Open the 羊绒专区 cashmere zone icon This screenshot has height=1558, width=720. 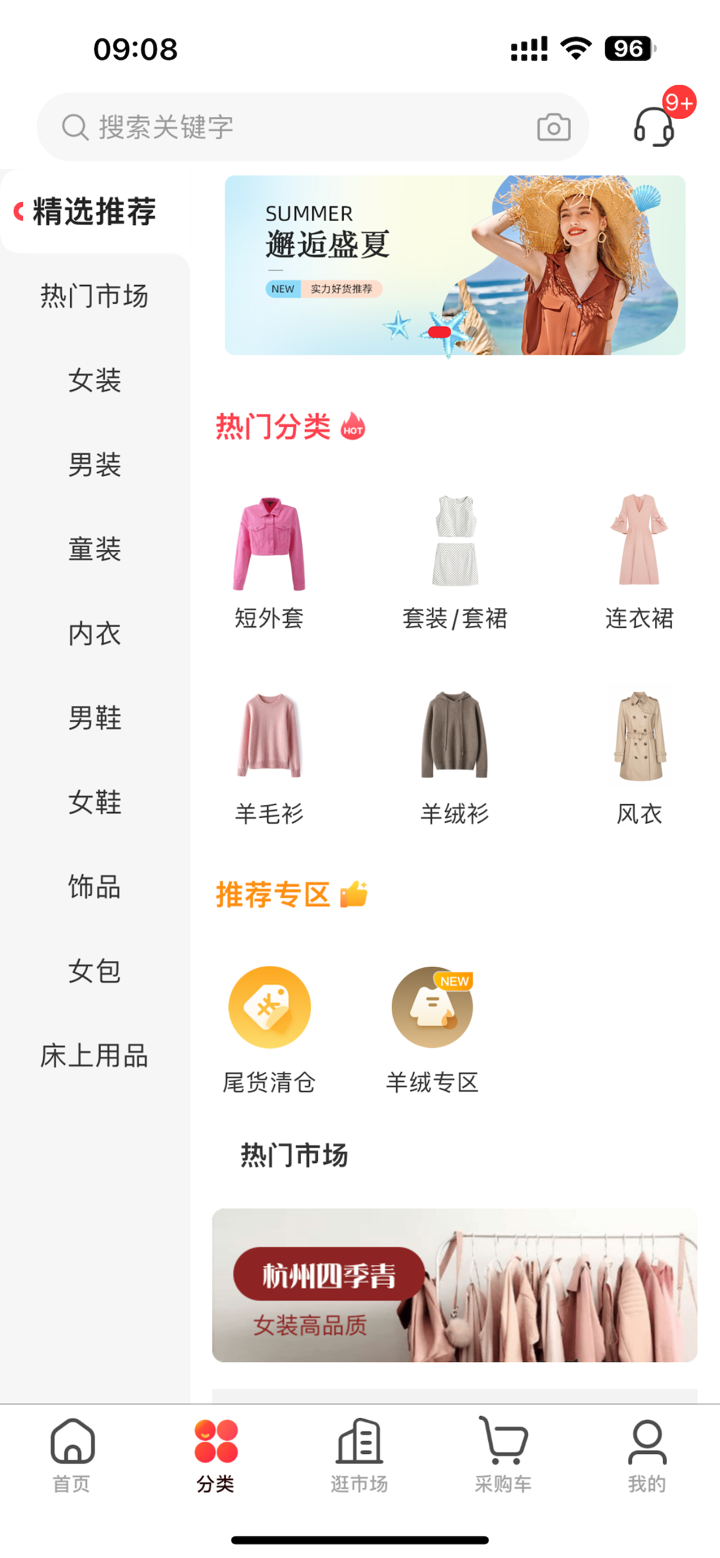pos(432,1006)
